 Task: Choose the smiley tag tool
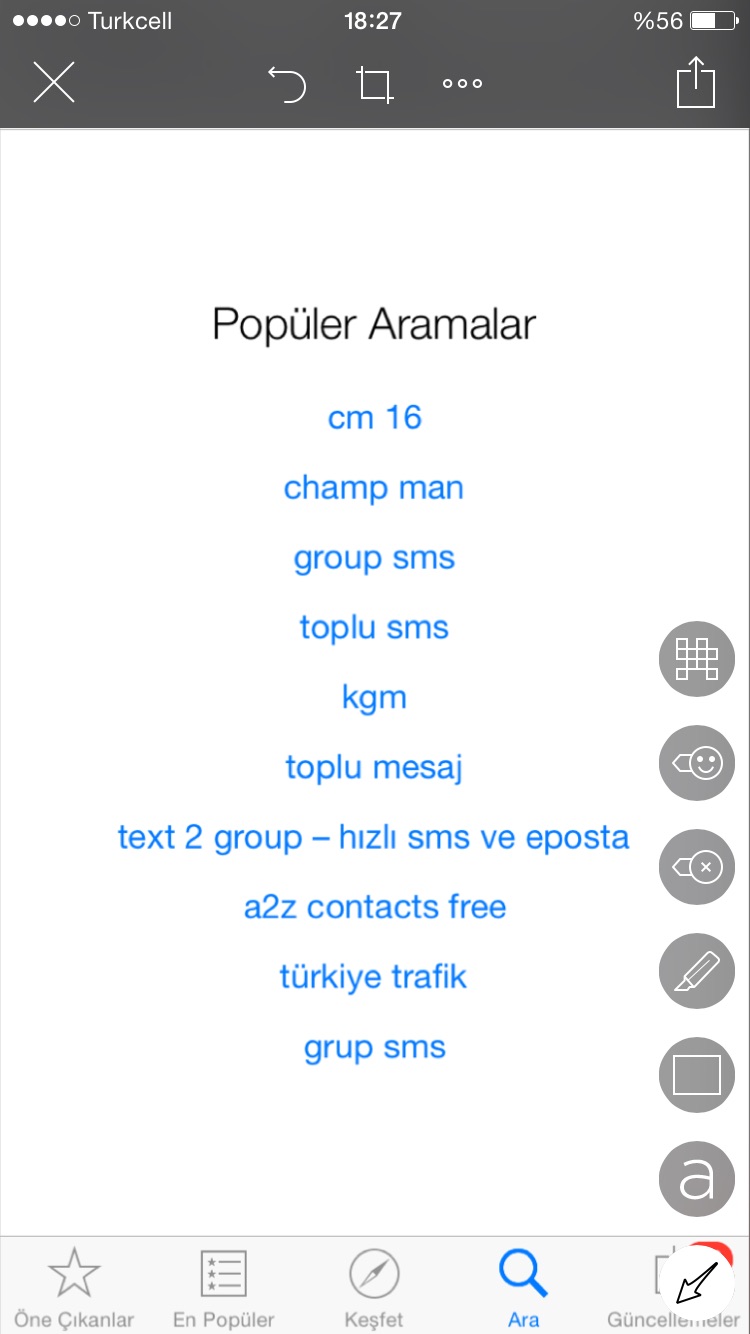(x=697, y=763)
